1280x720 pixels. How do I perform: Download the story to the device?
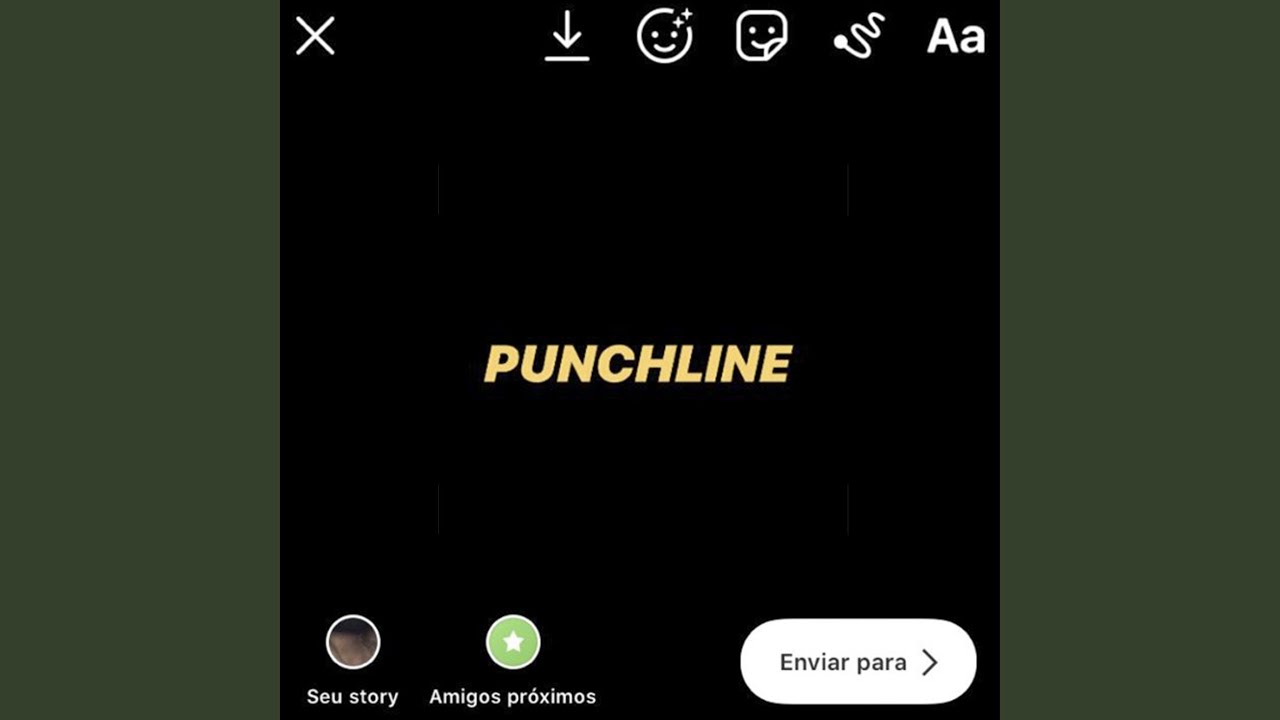click(567, 38)
